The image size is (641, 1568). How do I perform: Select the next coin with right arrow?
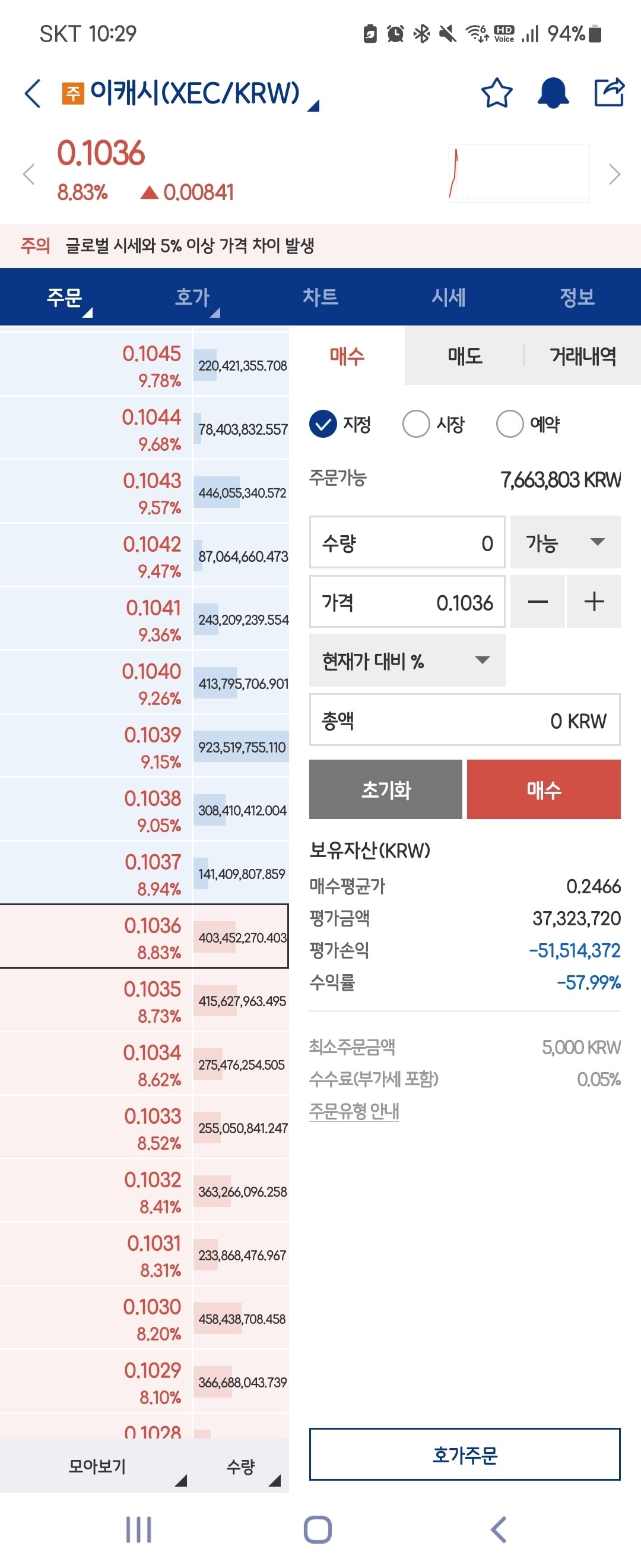tap(614, 174)
